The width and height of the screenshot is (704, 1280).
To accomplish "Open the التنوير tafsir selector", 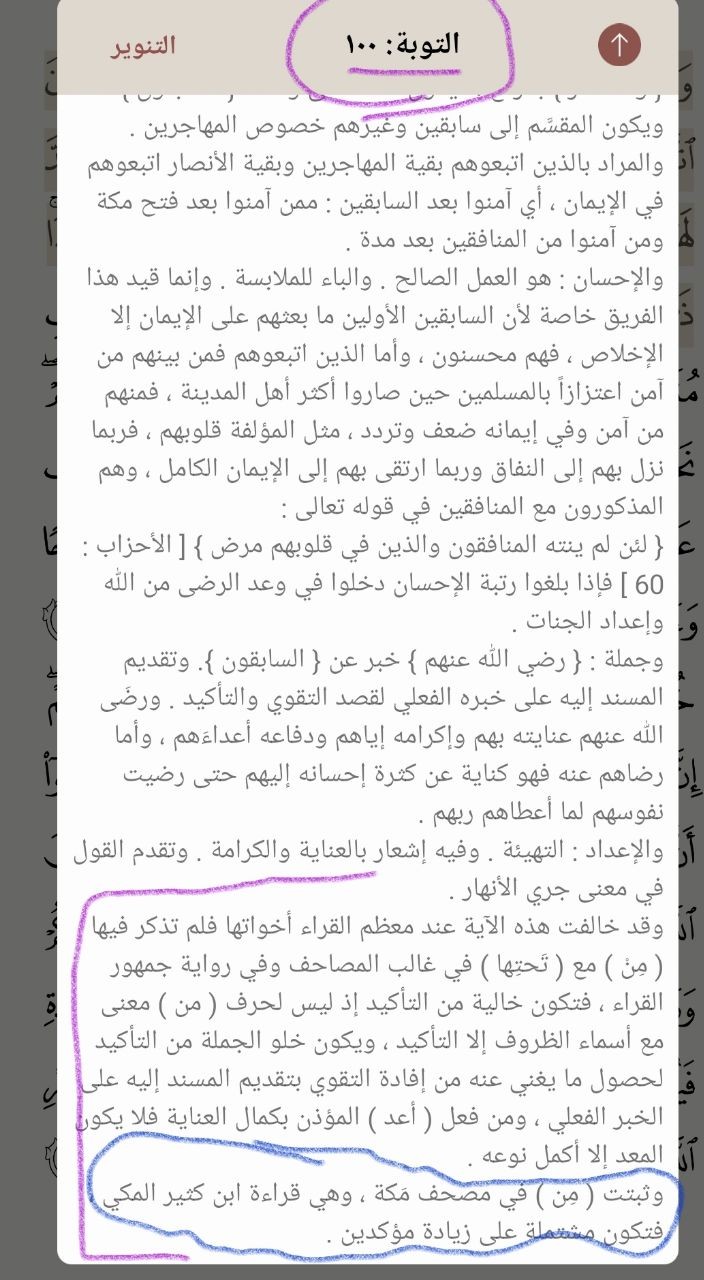I will pyautogui.click(x=143, y=46).
